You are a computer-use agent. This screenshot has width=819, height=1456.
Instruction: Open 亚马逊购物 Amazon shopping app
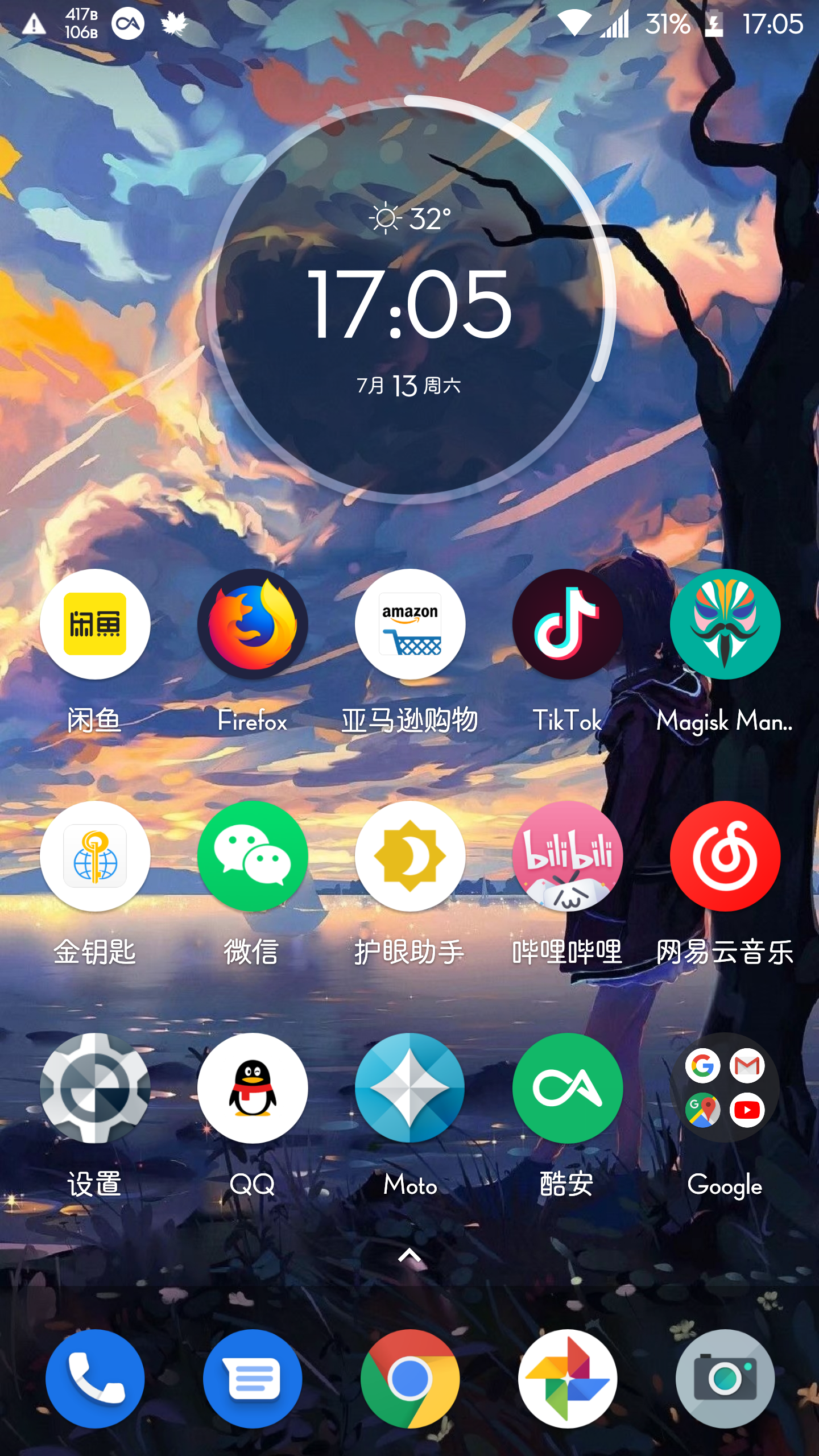point(410,624)
